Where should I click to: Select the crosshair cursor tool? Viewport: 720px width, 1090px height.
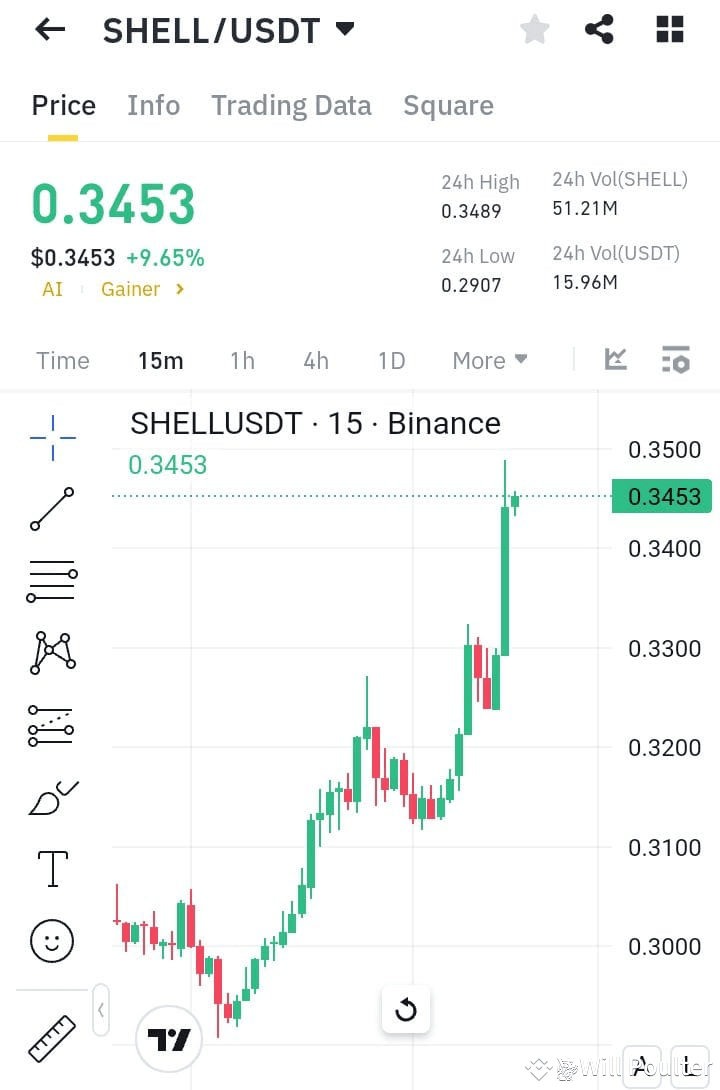[x=52, y=437]
